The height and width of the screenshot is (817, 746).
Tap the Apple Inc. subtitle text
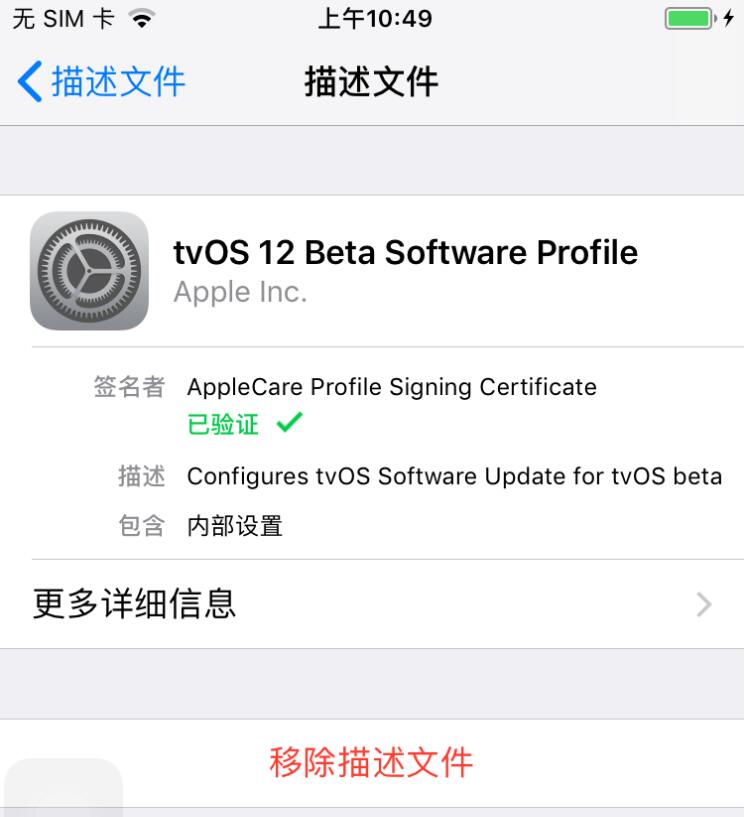(x=237, y=292)
